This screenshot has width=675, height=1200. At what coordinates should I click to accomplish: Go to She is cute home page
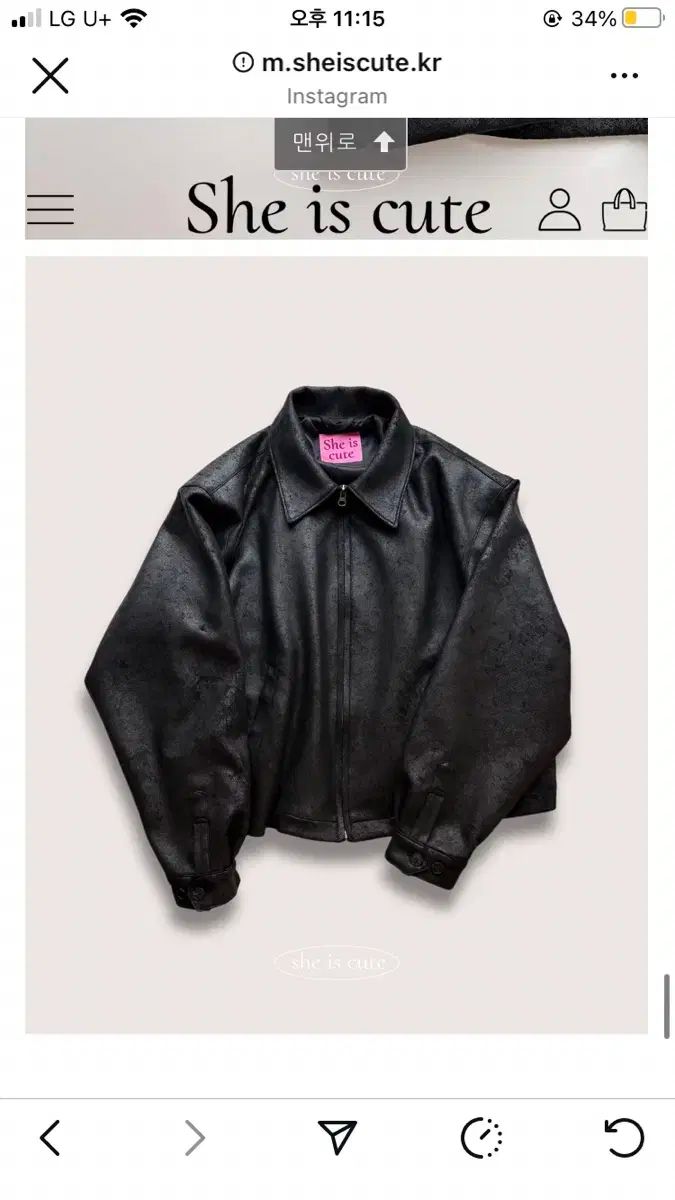coord(338,210)
